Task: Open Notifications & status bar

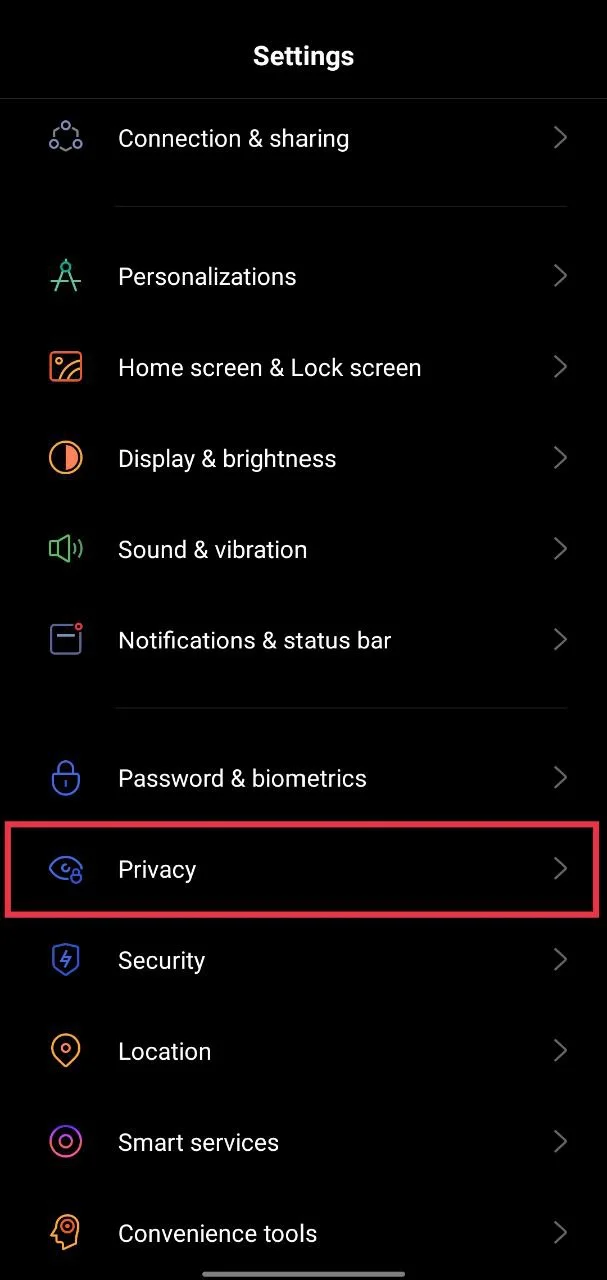Action: [254, 641]
